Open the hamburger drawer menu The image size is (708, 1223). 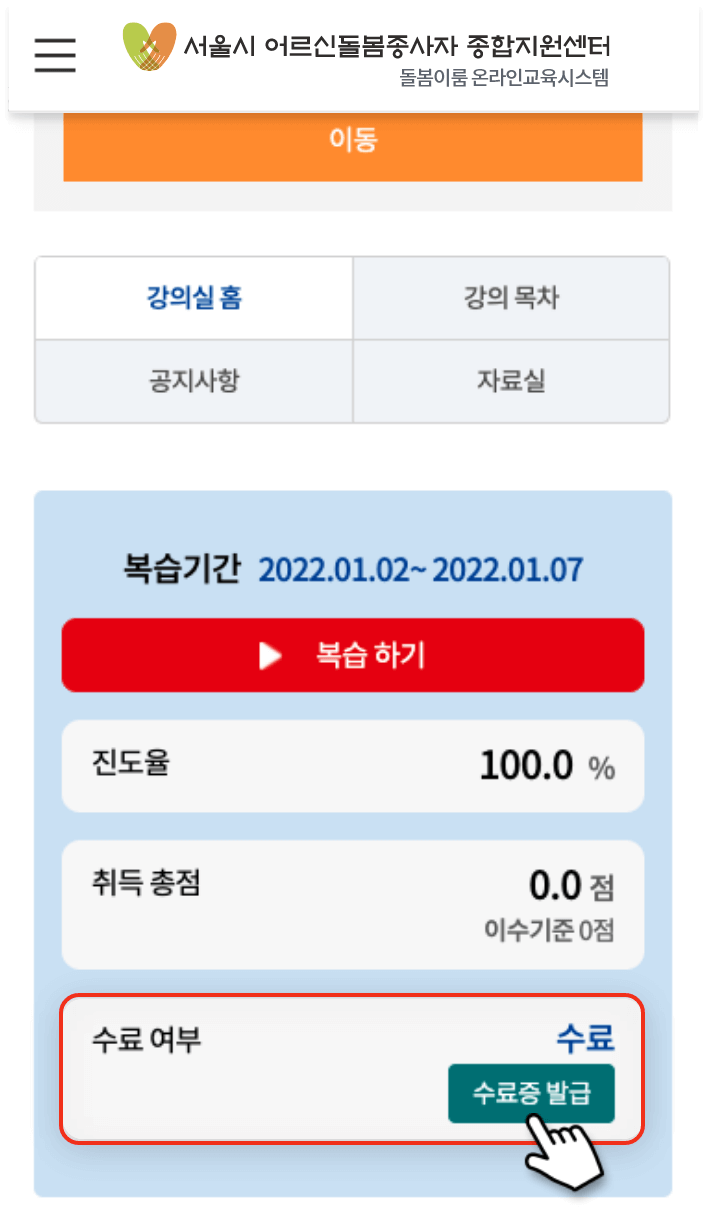coord(55,55)
